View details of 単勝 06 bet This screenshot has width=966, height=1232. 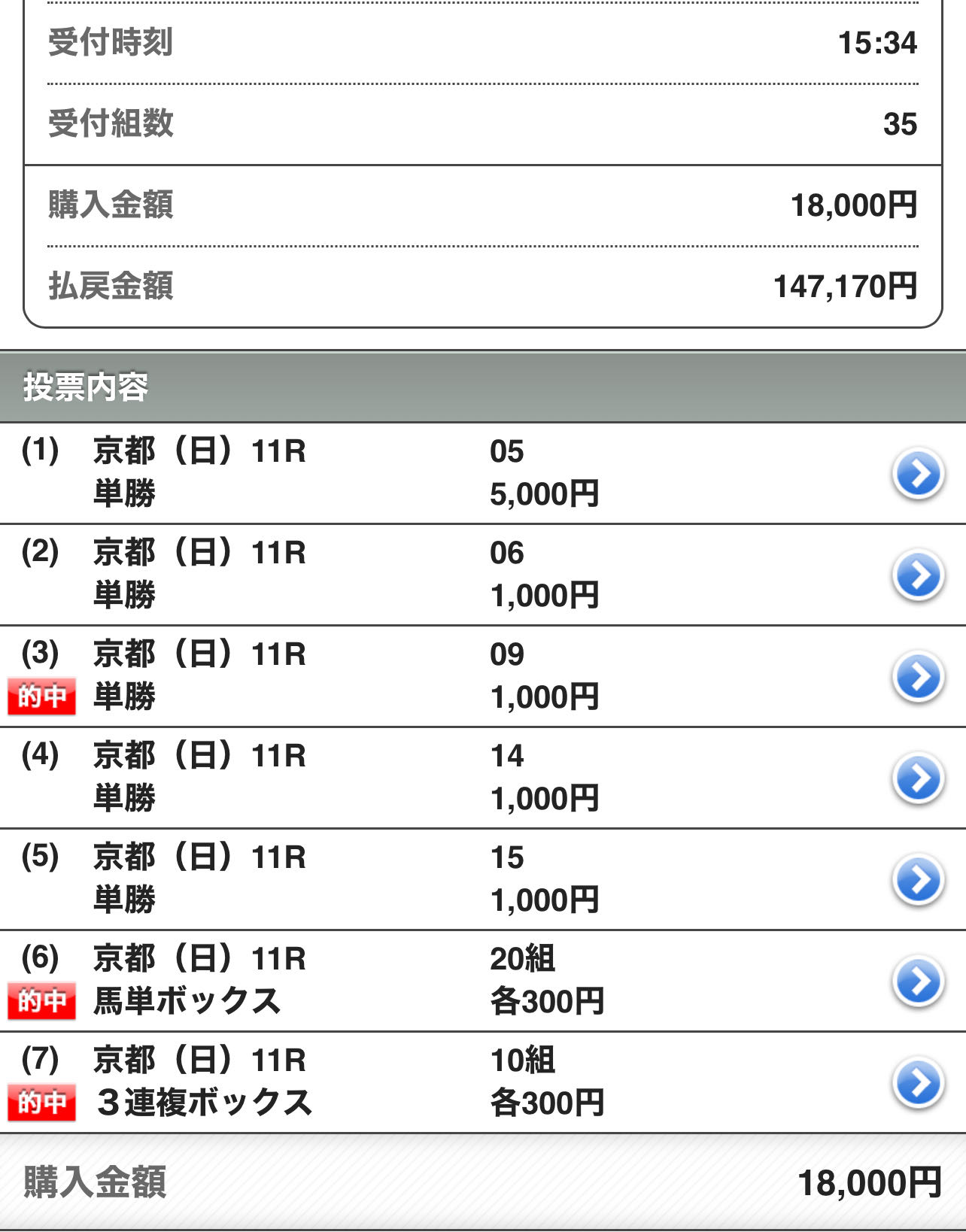918,575
